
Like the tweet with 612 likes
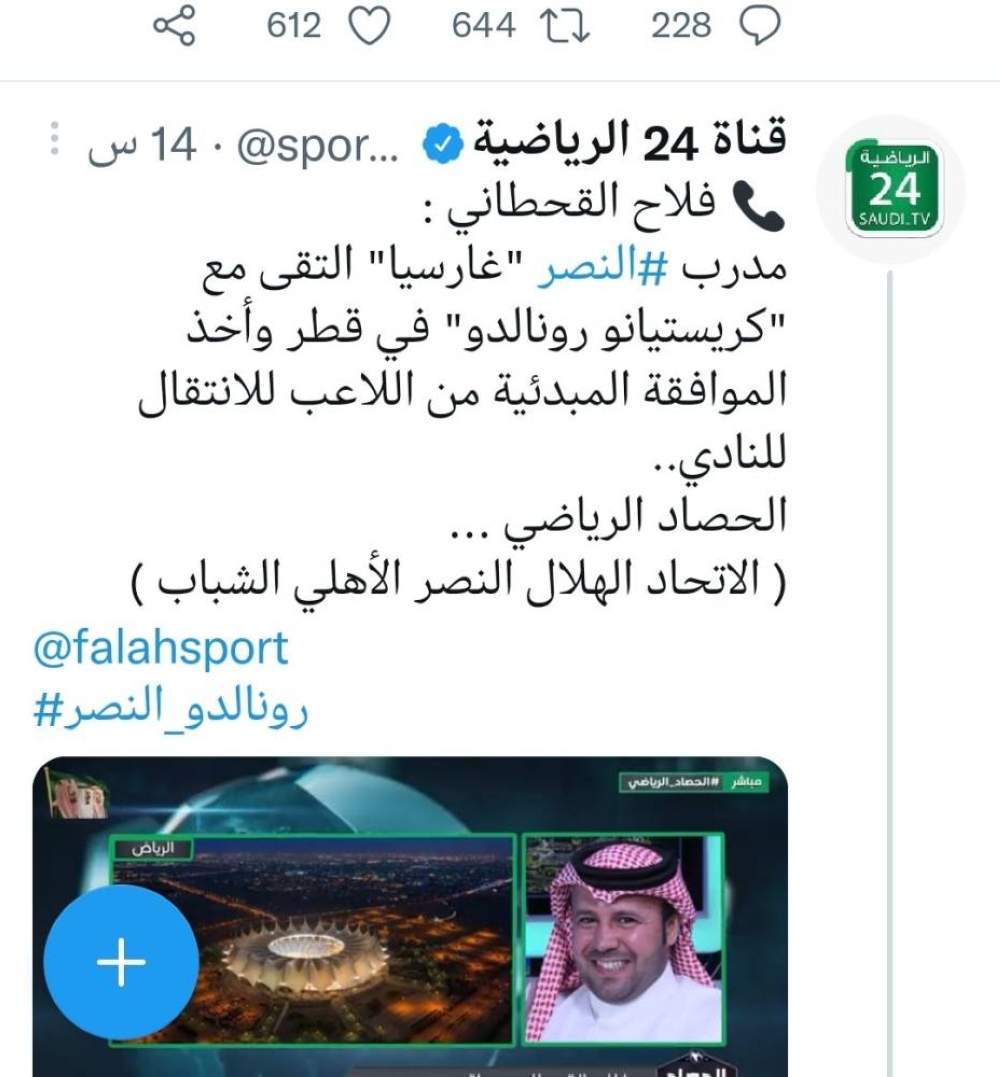tap(372, 26)
